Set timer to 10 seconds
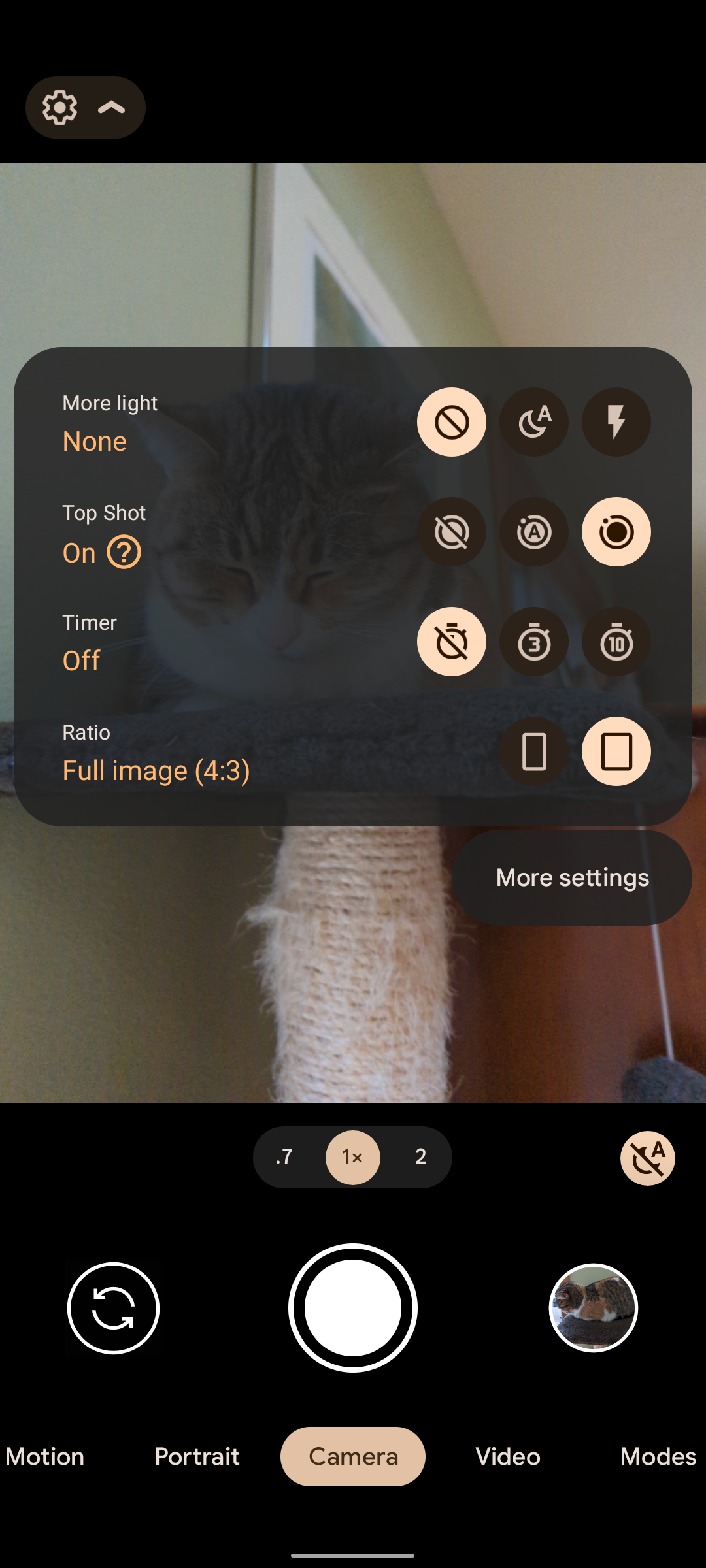 pyautogui.click(x=616, y=642)
